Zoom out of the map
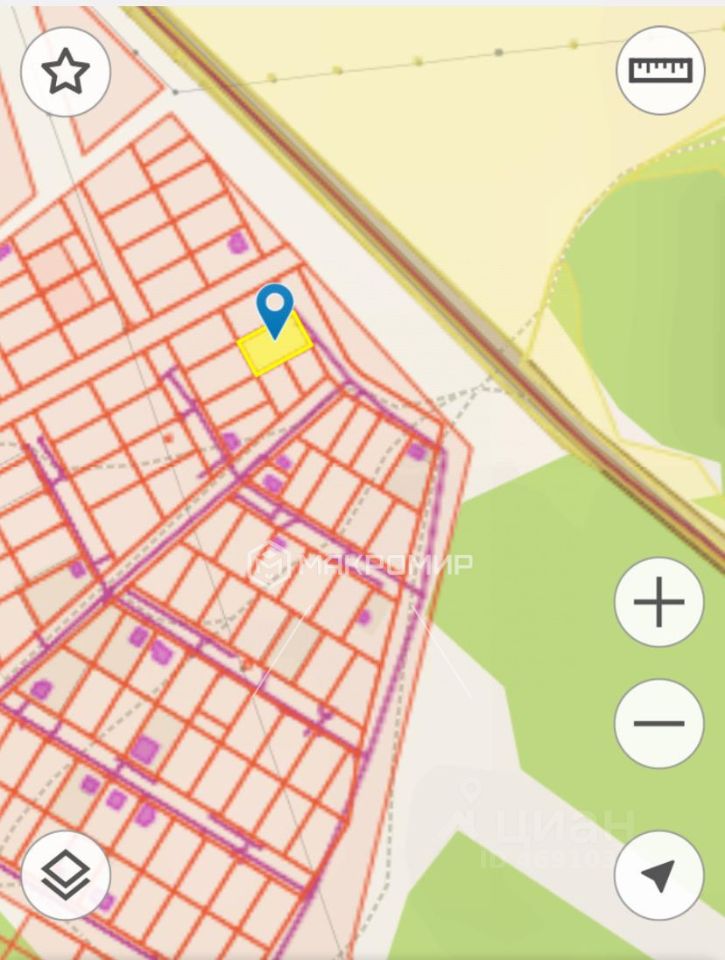 (659, 723)
